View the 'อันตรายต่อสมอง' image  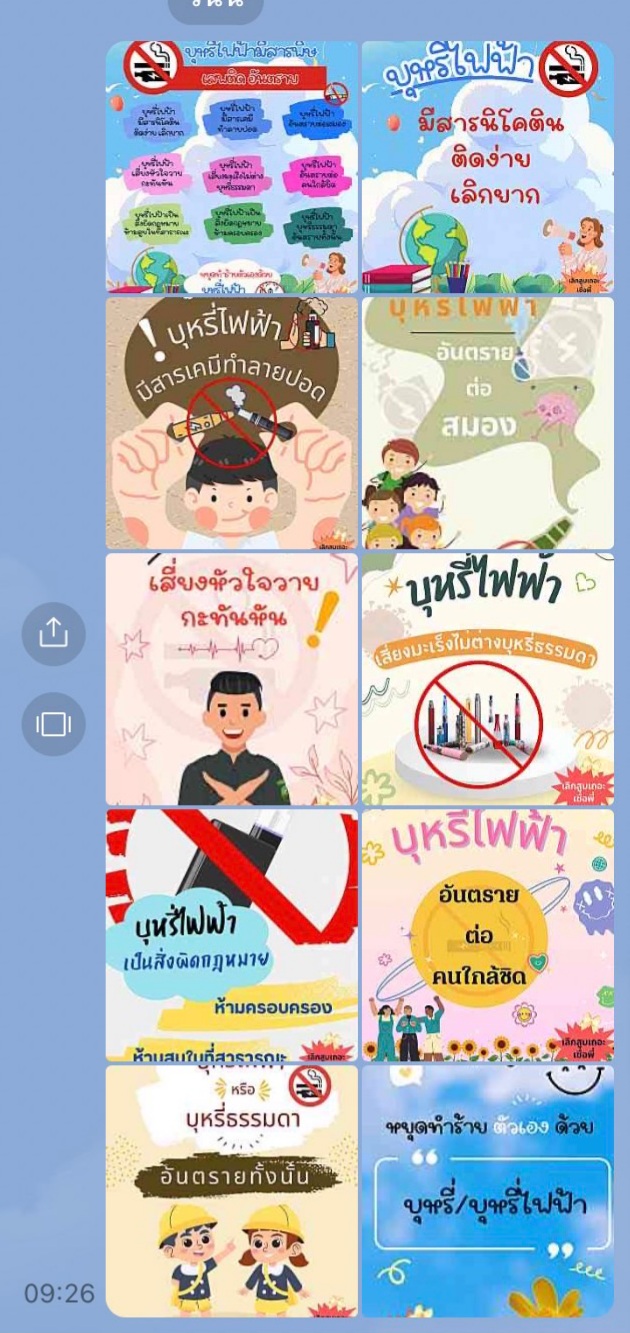tap(487, 423)
